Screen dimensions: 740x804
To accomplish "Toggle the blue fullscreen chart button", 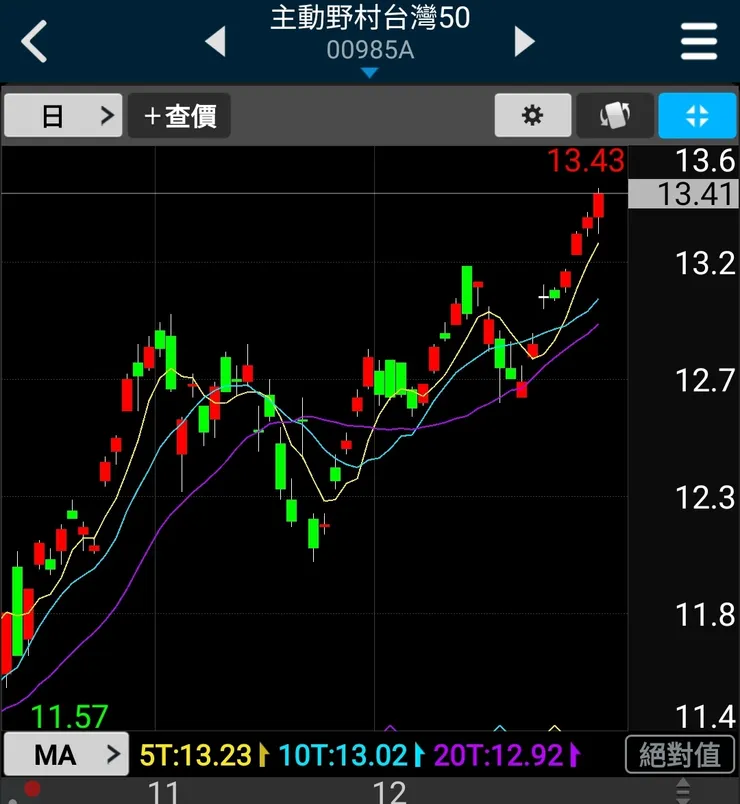I will tap(697, 116).
